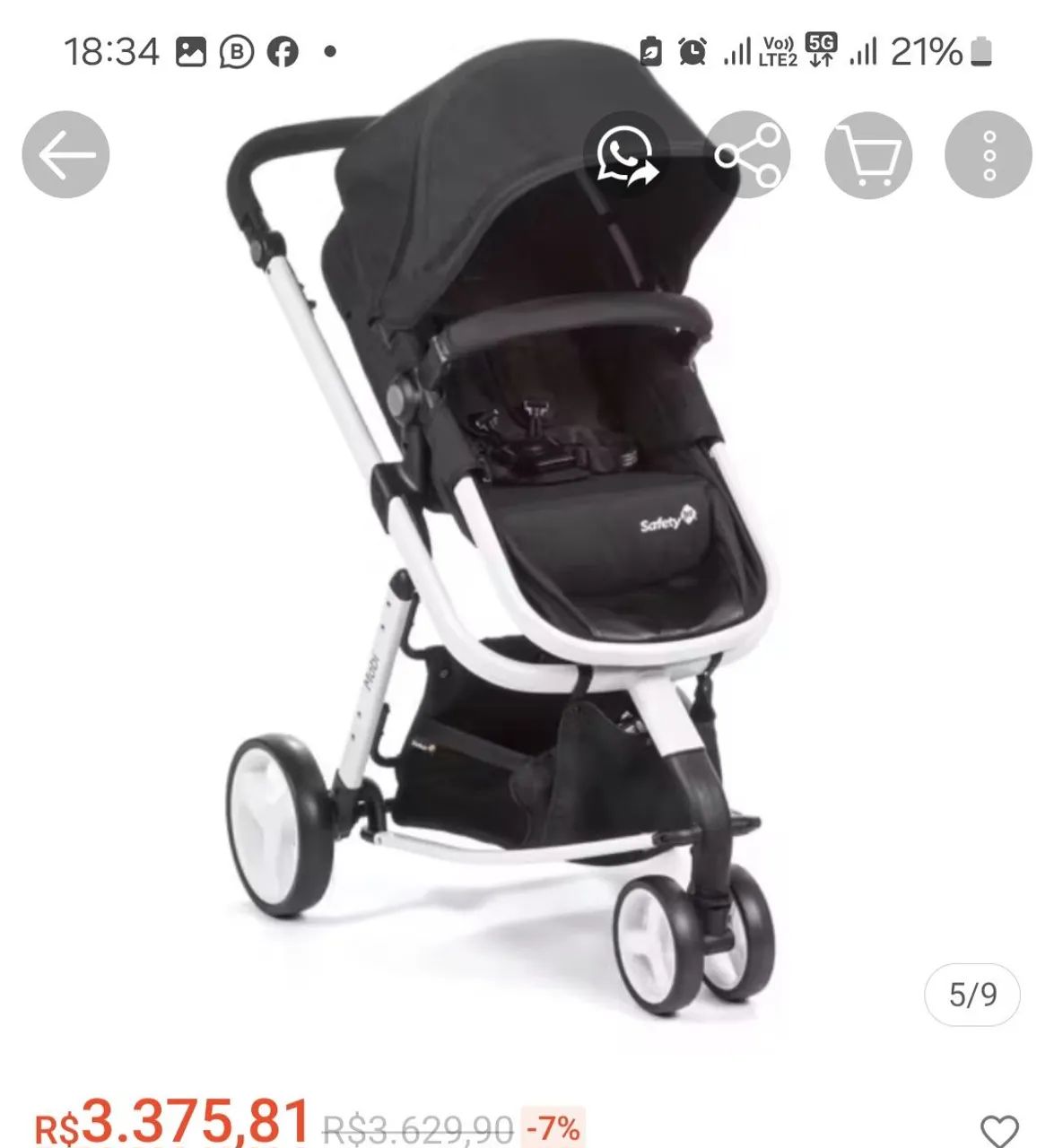Tap the gallery notification icon
Viewport: 1054px width, 1148px height.
tap(191, 51)
